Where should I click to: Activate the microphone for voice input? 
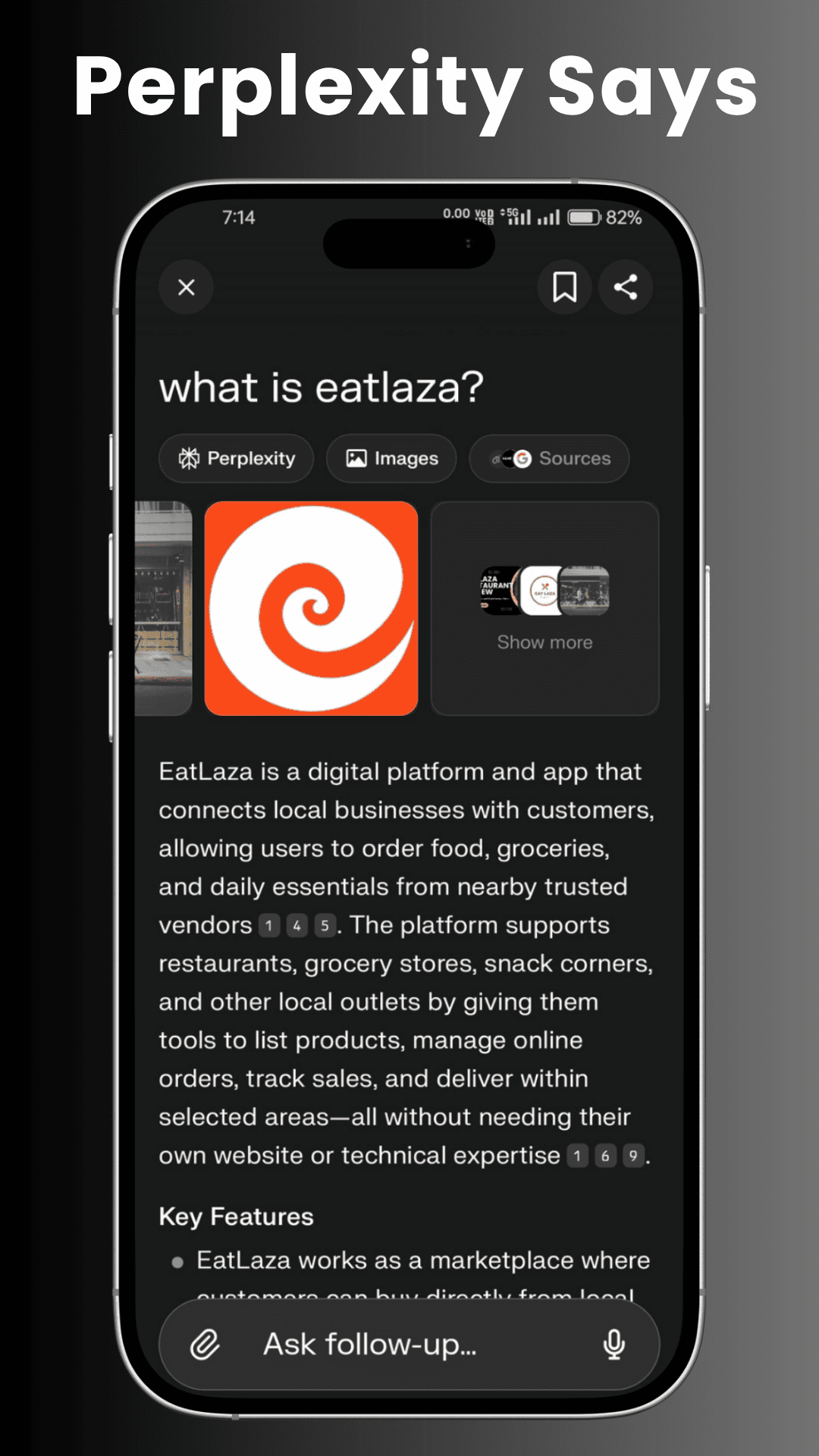(613, 1344)
